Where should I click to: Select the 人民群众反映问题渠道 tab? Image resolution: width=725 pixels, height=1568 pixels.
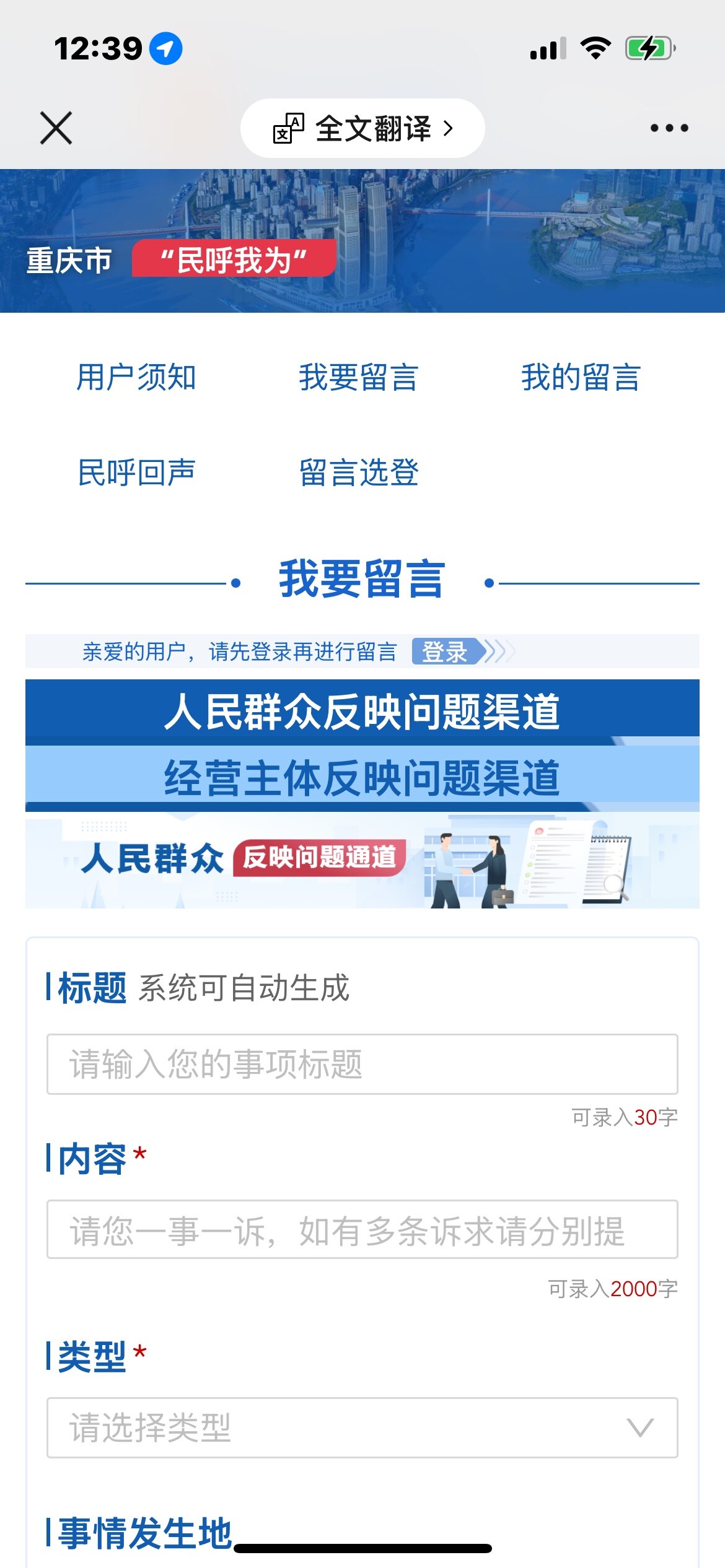pos(362,711)
